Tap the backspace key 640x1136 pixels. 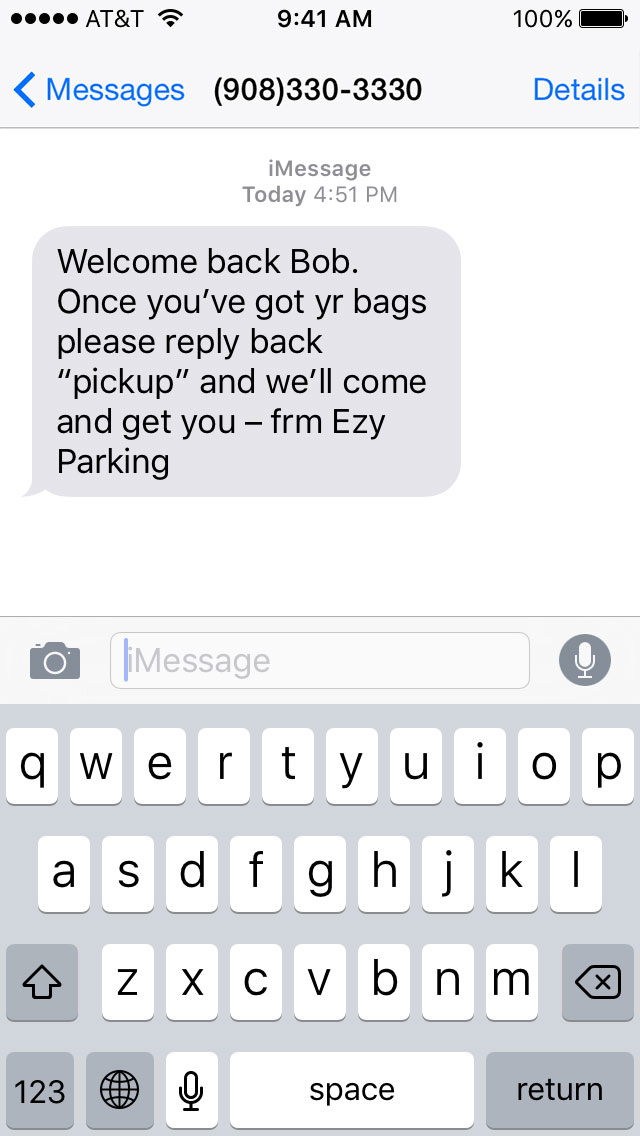[x=598, y=982]
